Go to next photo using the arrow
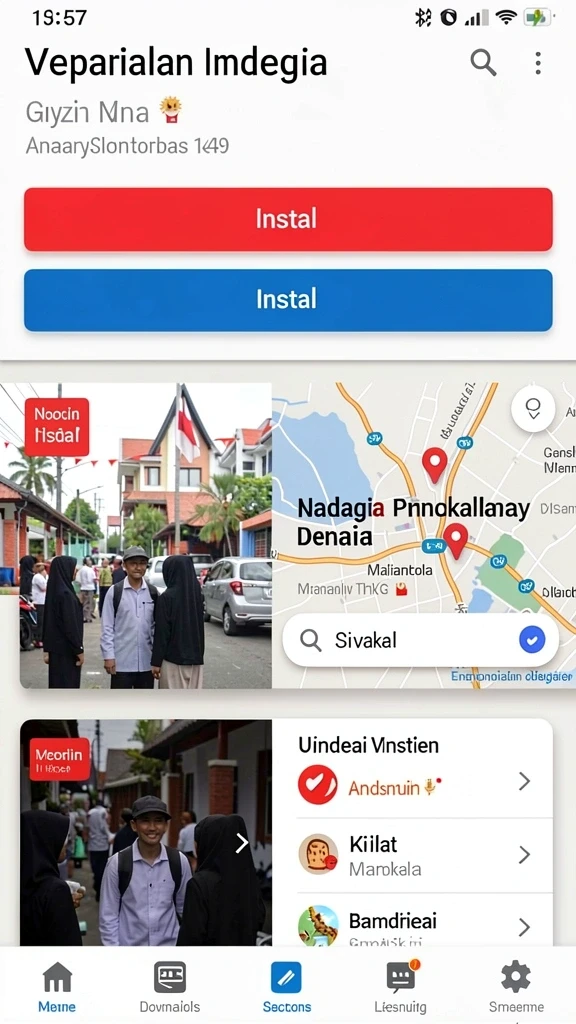The height and width of the screenshot is (1024, 576). tap(242, 843)
